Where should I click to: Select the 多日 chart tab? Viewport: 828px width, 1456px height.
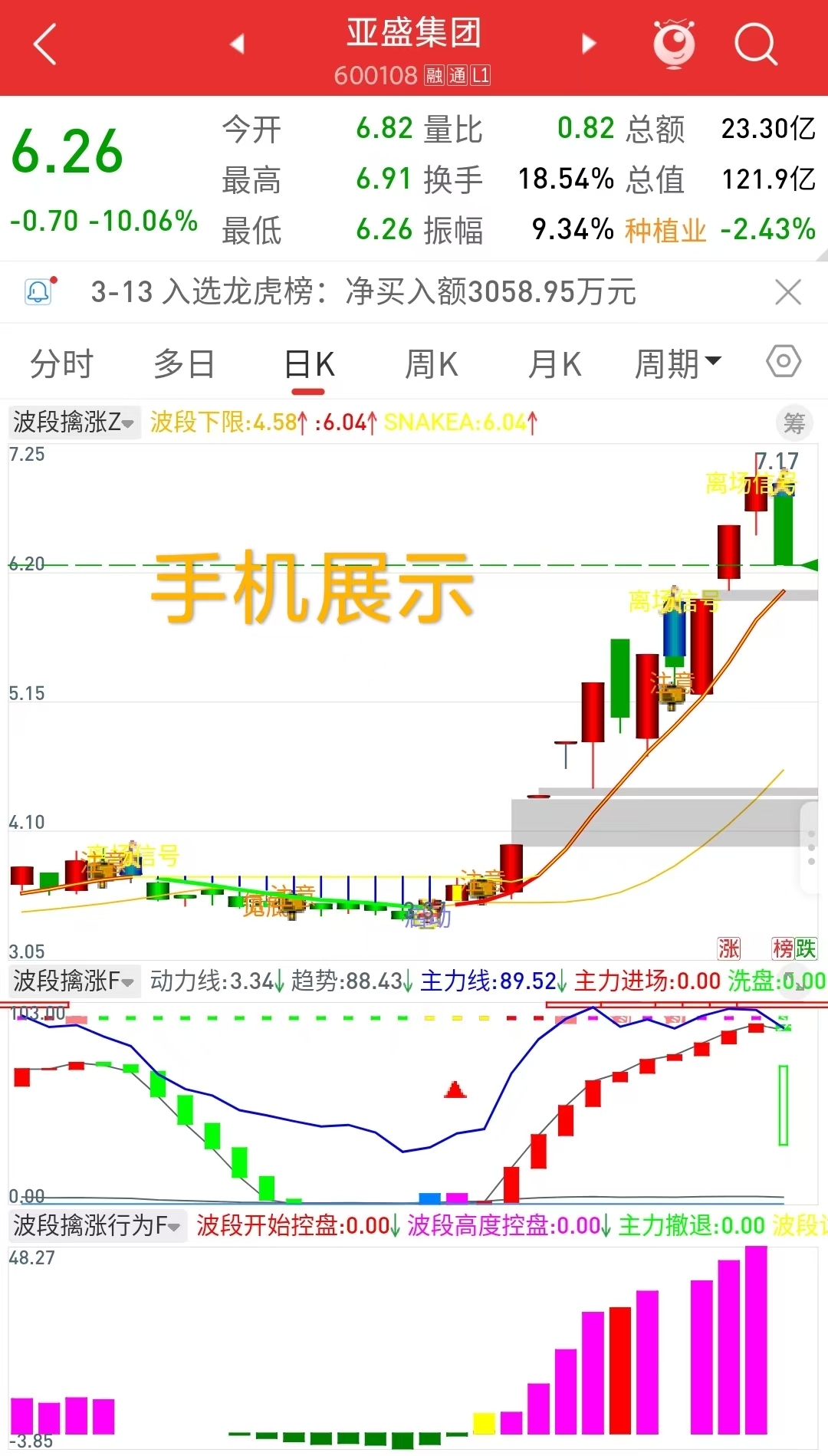pos(184,364)
